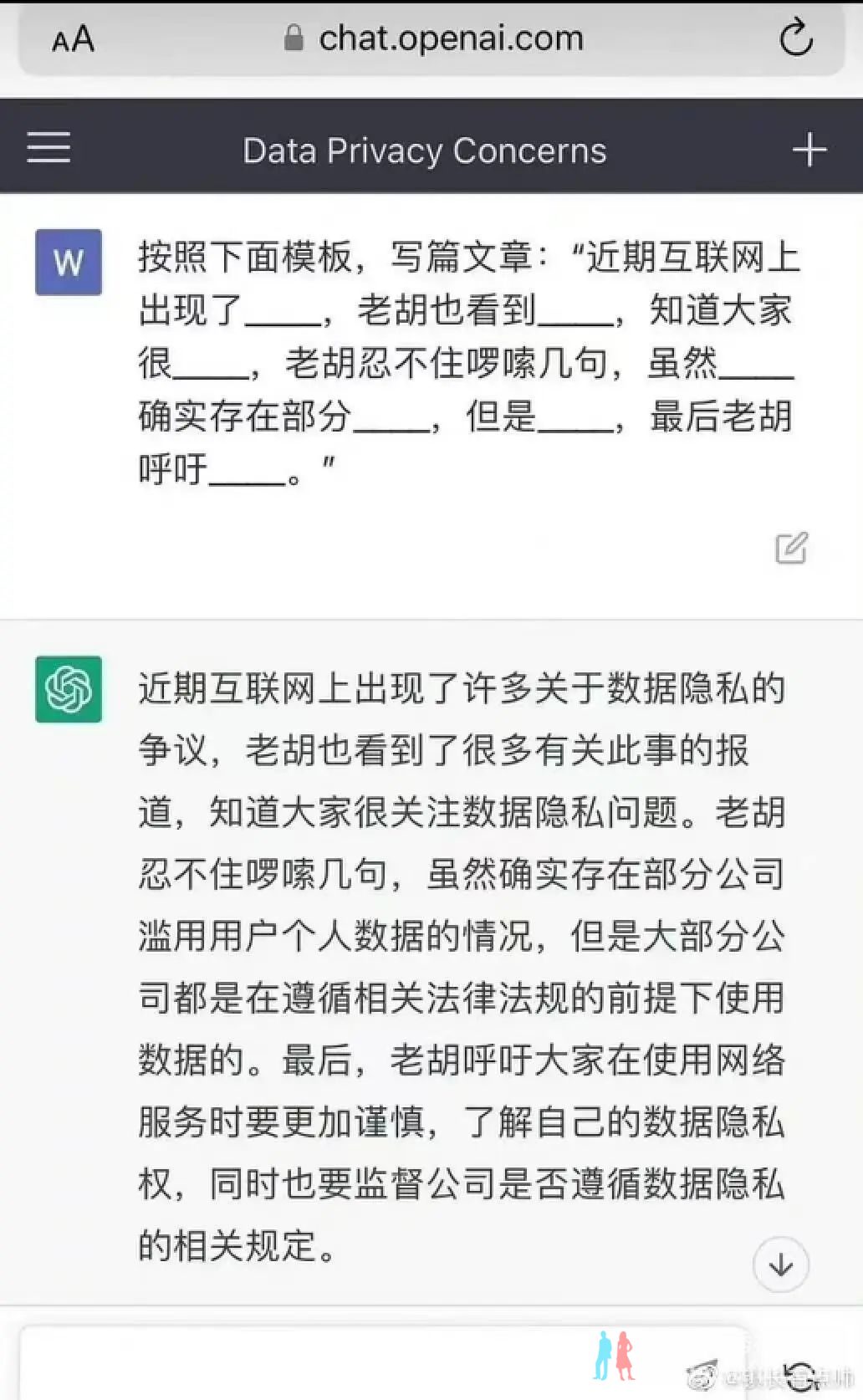The height and width of the screenshot is (1400, 863).
Task: Open the hamburger sidebar menu
Action: (49, 148)
